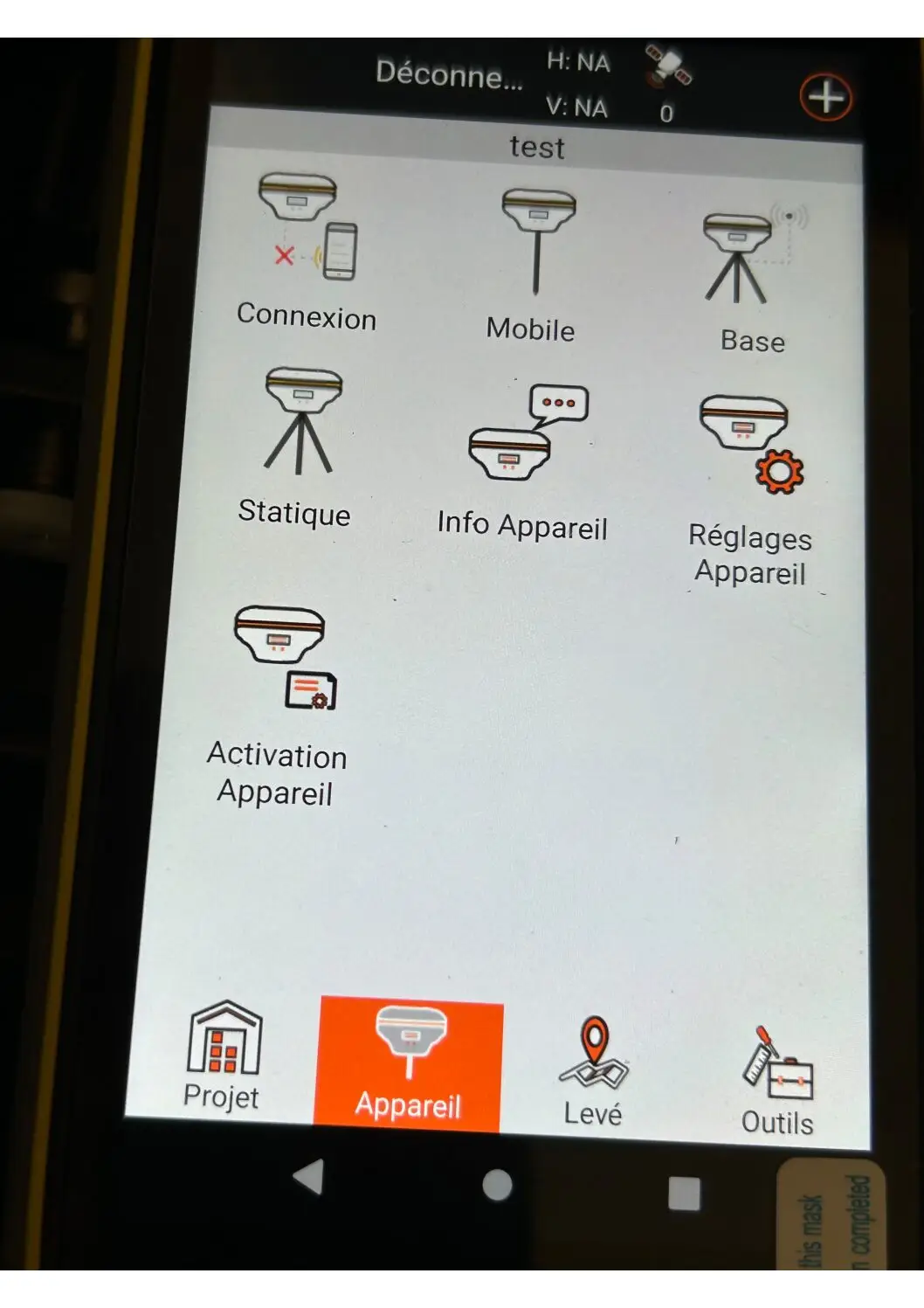The width and height of the screenshot is (924, 1308).
Task: Switch to the Projet tab
Action: [x=224, y=1055]
